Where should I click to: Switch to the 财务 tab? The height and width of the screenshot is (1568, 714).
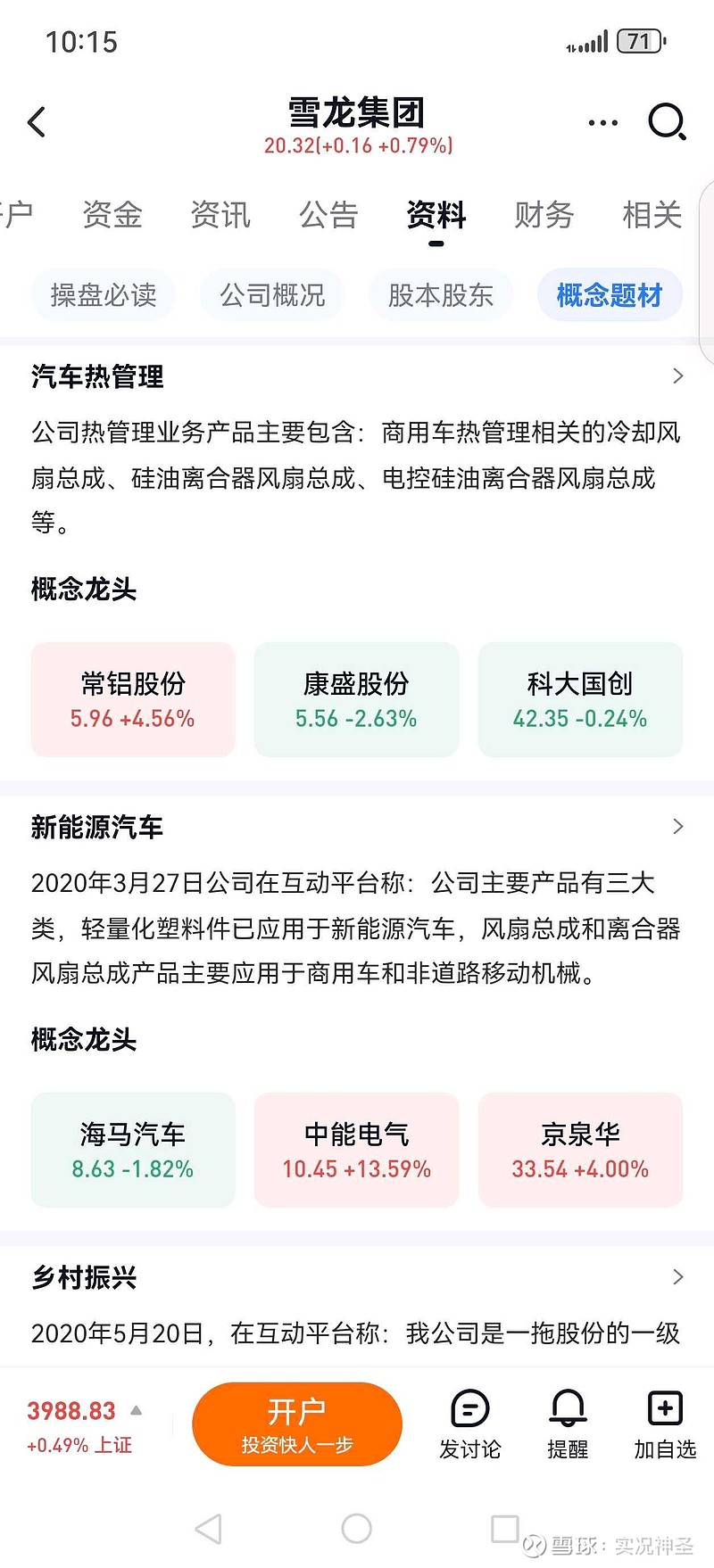coord(543,216)
